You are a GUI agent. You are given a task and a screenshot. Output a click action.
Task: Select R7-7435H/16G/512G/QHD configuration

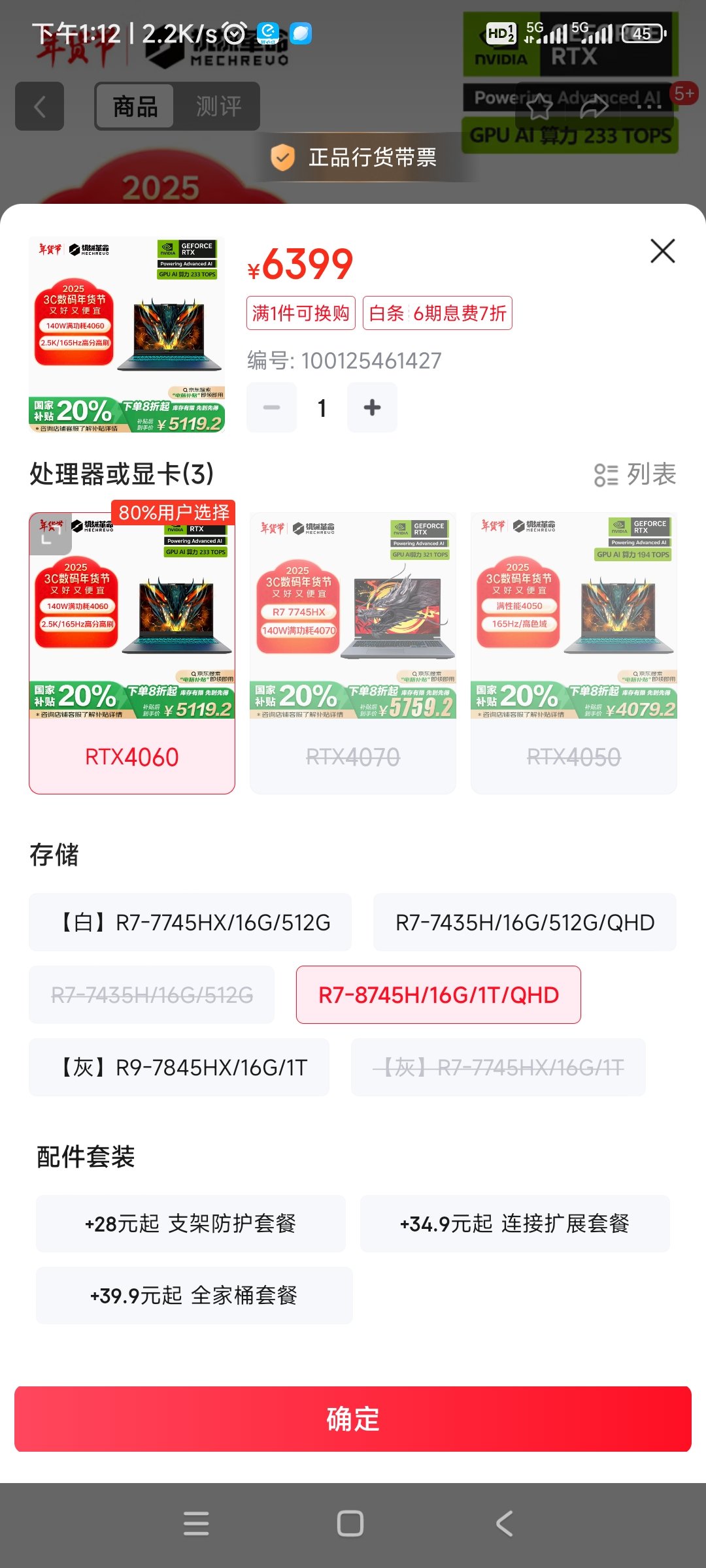[x=525, y=923]
